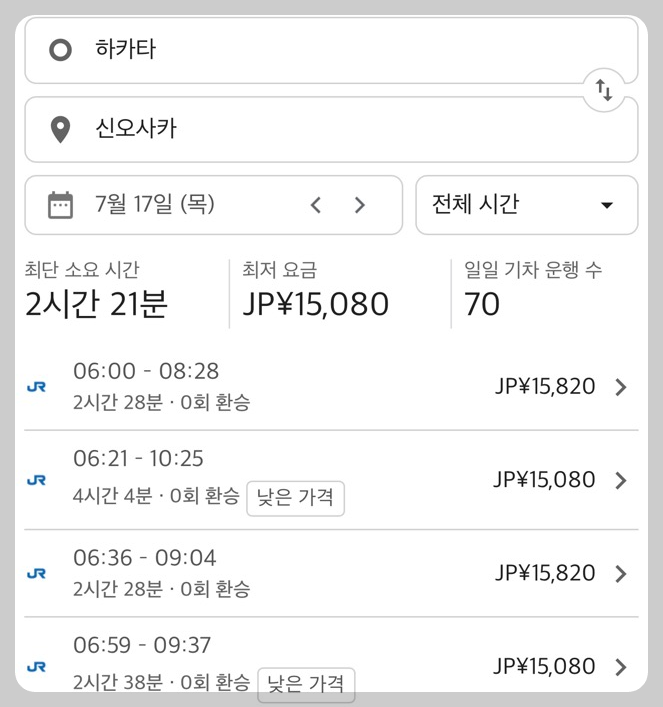
Task: Expand the 전체 시간 dropdown
Action: click(526, 205)
